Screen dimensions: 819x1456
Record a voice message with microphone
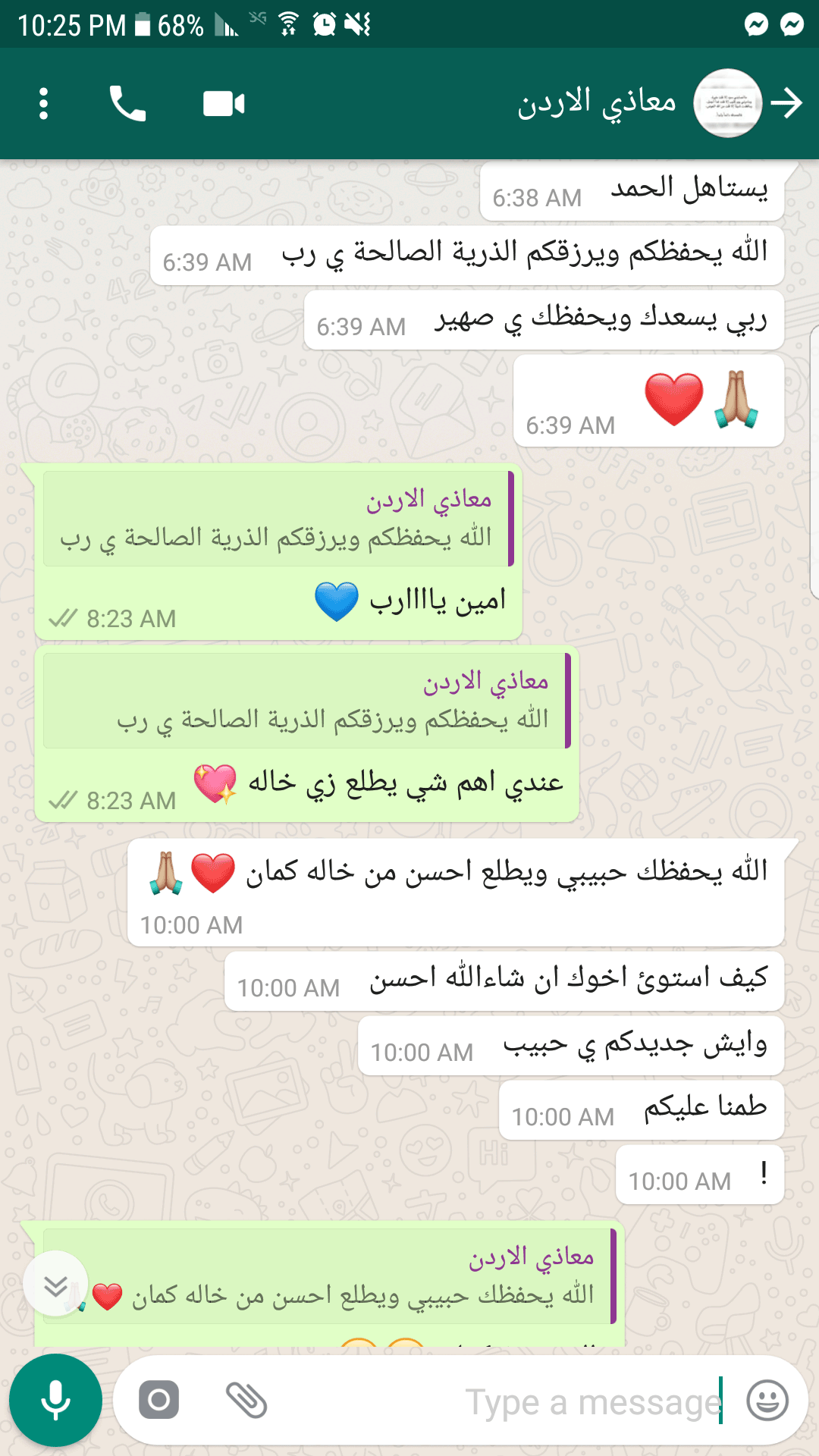(x=55, y=1400)
